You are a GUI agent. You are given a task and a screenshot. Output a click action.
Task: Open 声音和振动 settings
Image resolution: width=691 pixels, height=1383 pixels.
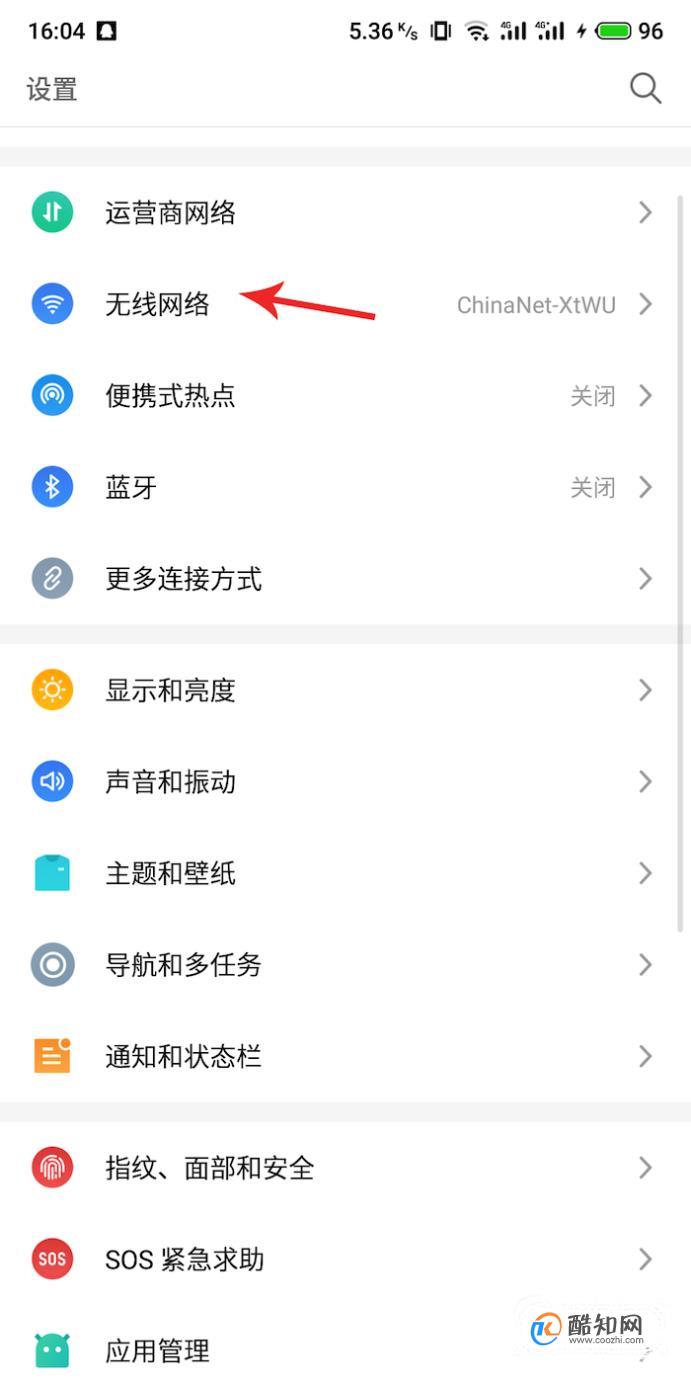345,782
